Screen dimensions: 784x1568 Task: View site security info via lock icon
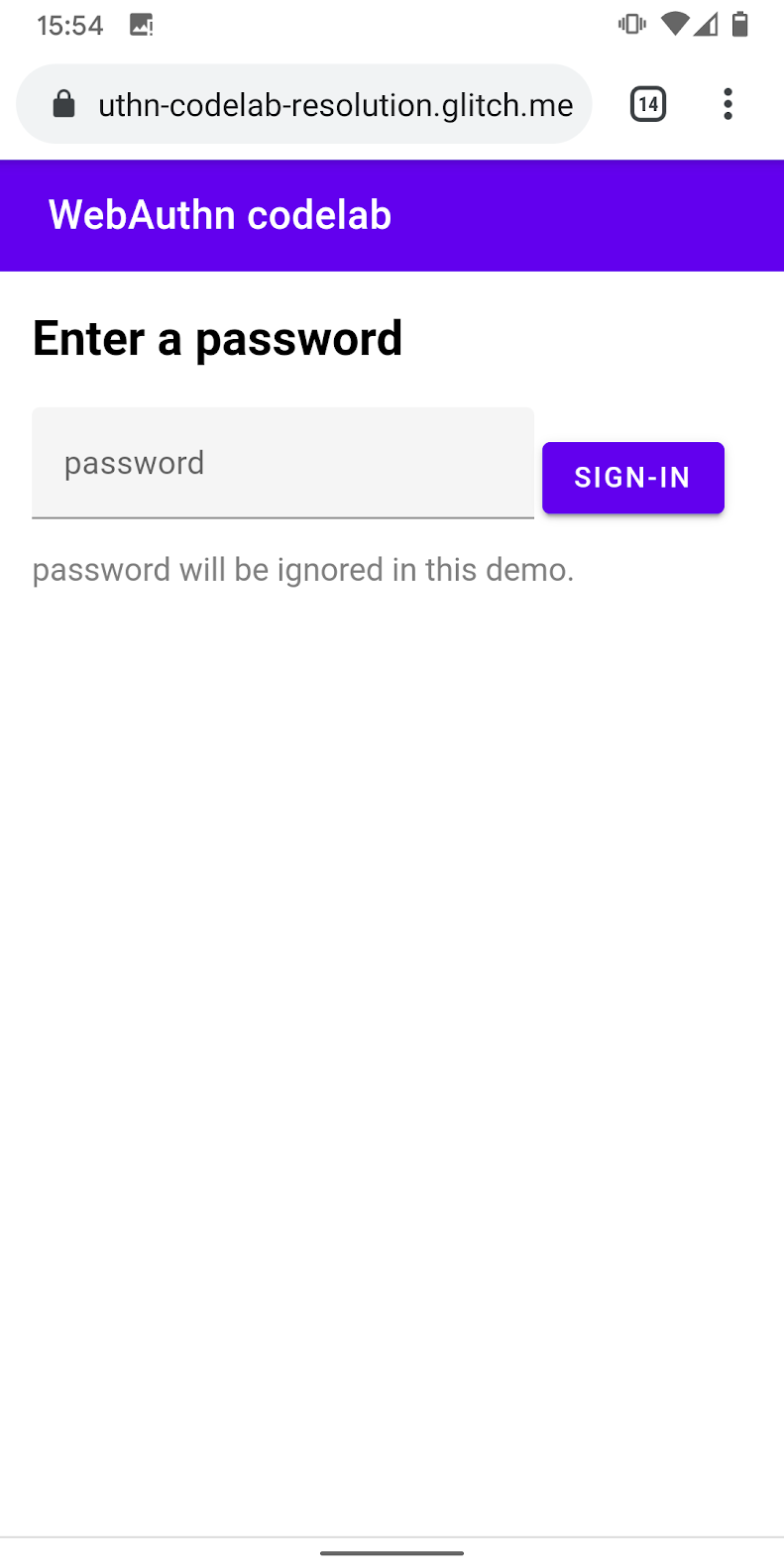pos(63,104)
